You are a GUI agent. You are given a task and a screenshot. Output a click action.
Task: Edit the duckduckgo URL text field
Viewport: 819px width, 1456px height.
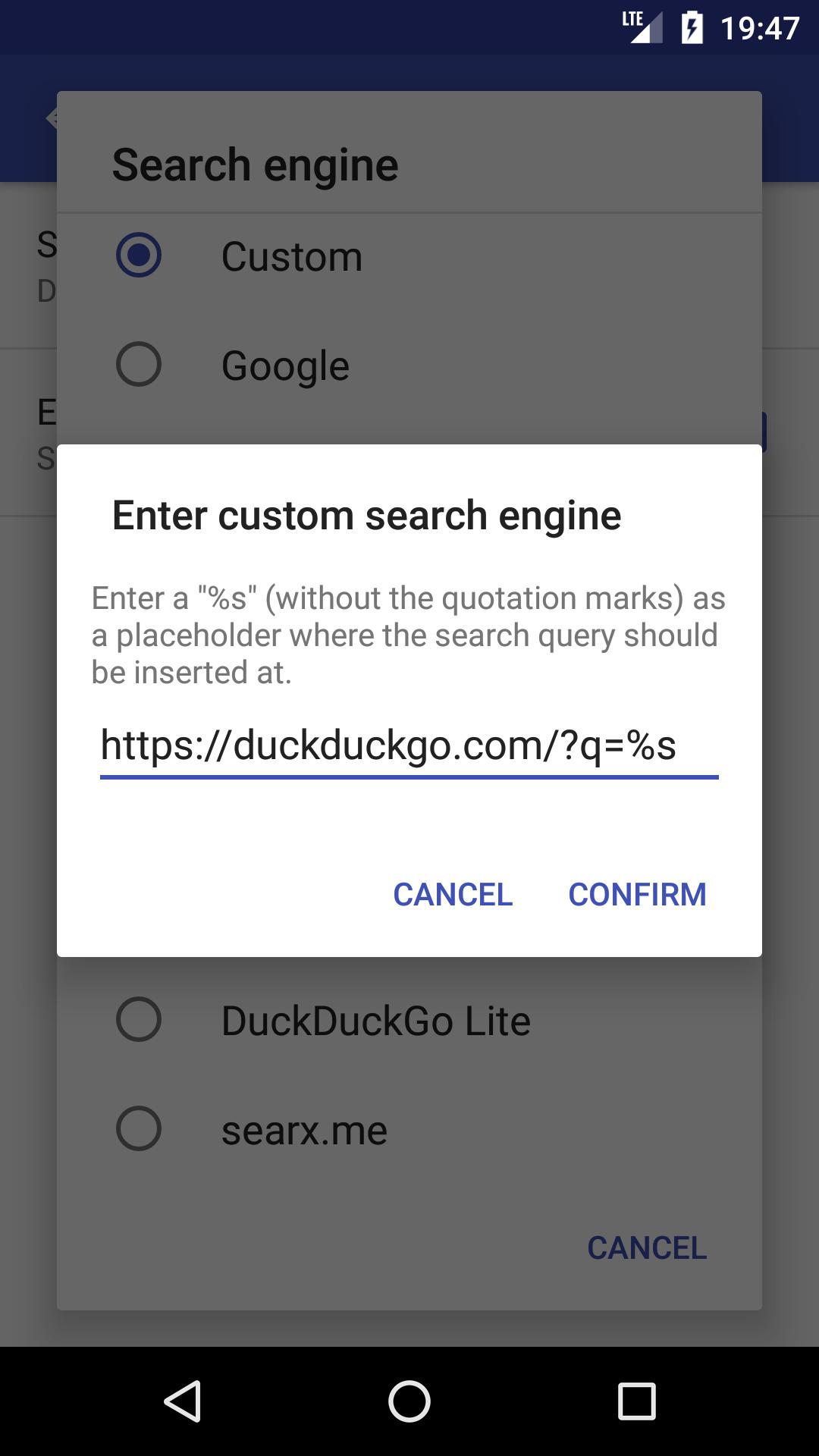click(x=409, y=747)
